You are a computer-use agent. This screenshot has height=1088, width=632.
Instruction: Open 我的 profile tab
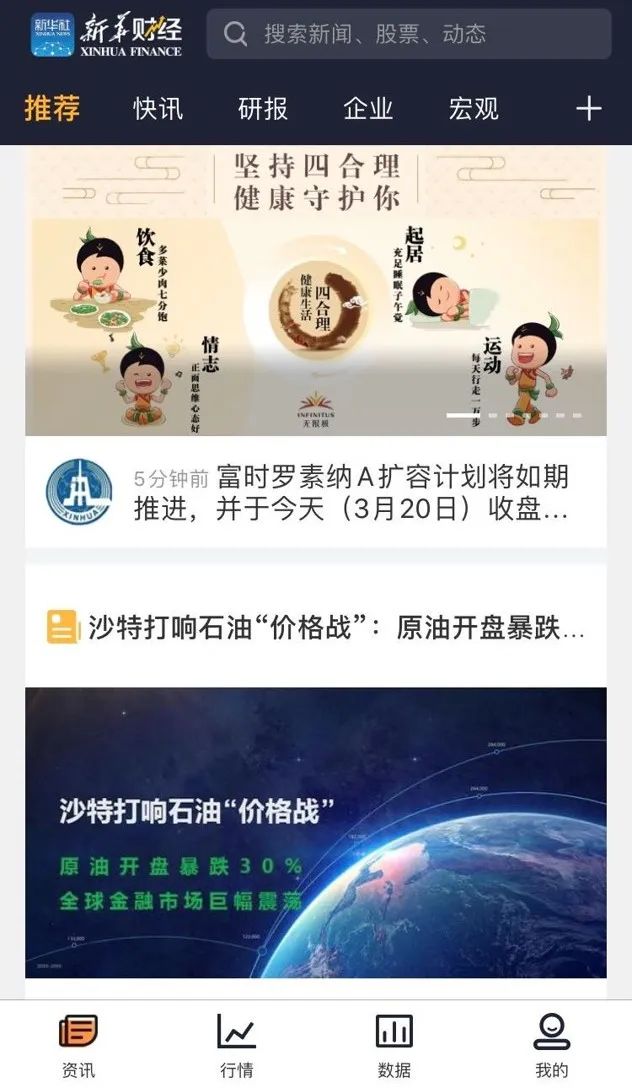[551, 1044]
